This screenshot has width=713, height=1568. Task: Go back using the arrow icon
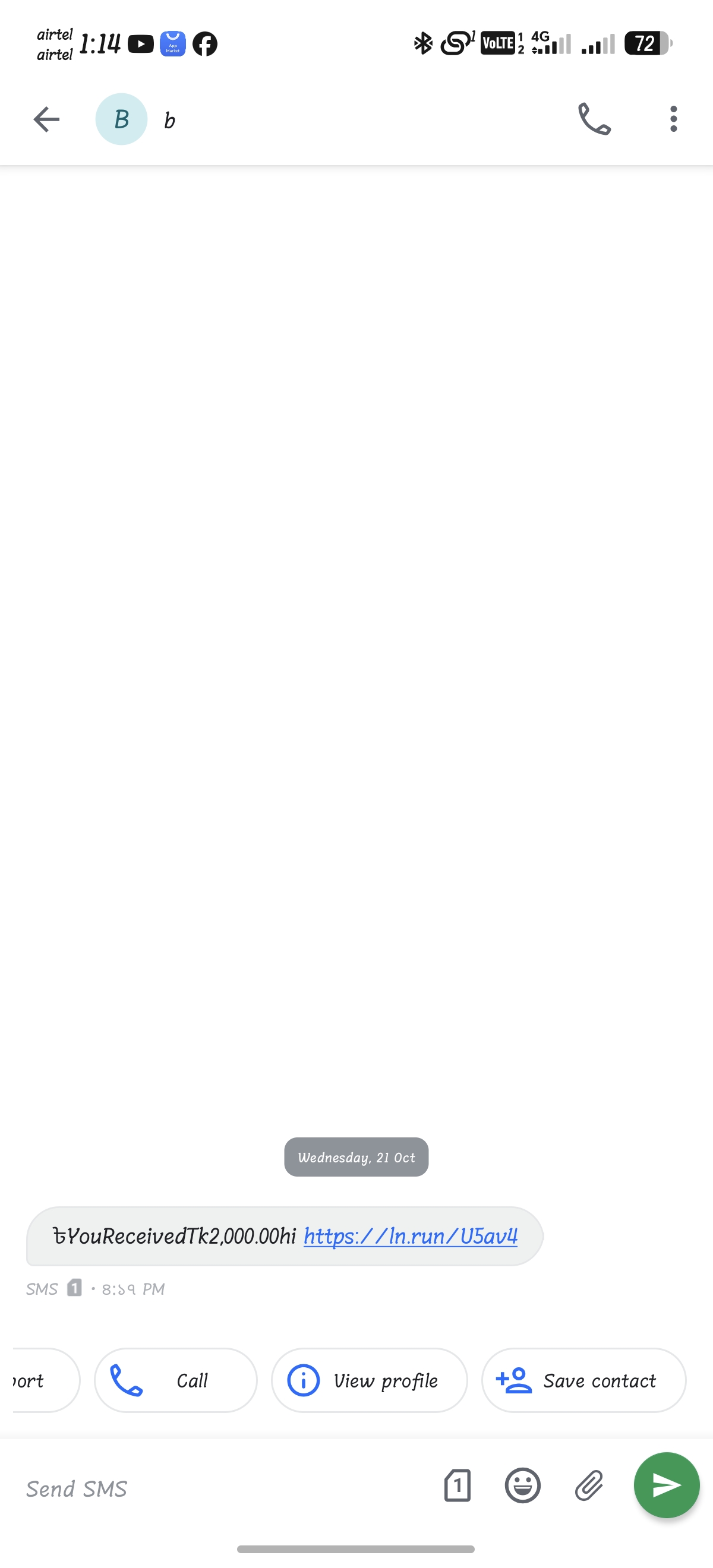pos(46,119)
